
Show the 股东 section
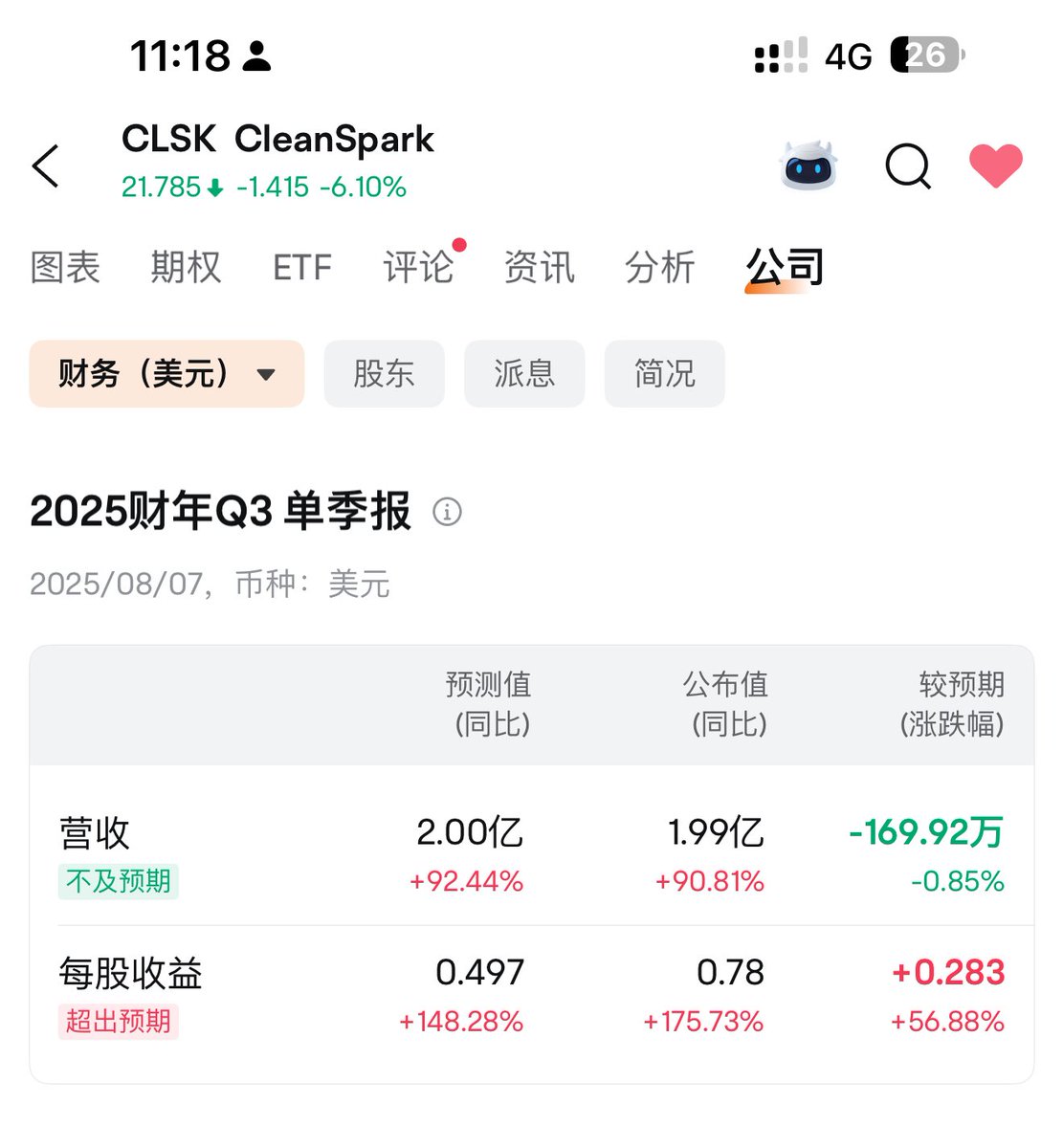384,373
